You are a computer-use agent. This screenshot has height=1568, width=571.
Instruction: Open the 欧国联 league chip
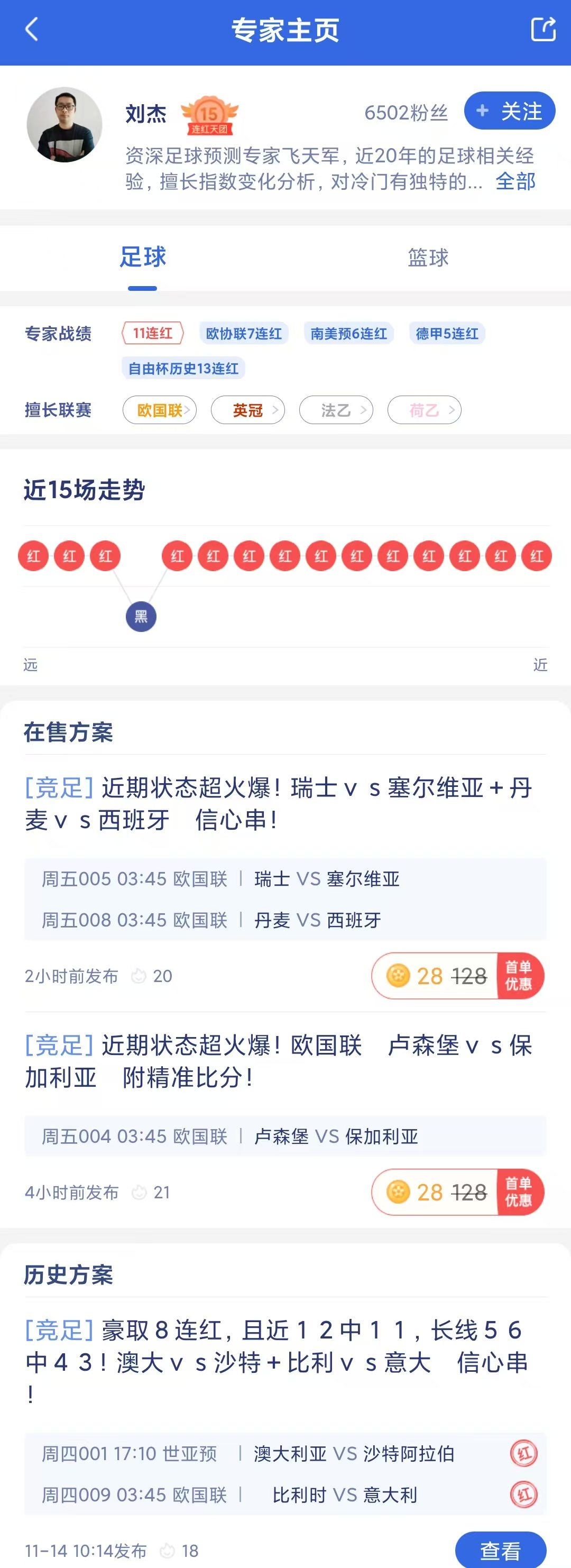coord(160,410)
